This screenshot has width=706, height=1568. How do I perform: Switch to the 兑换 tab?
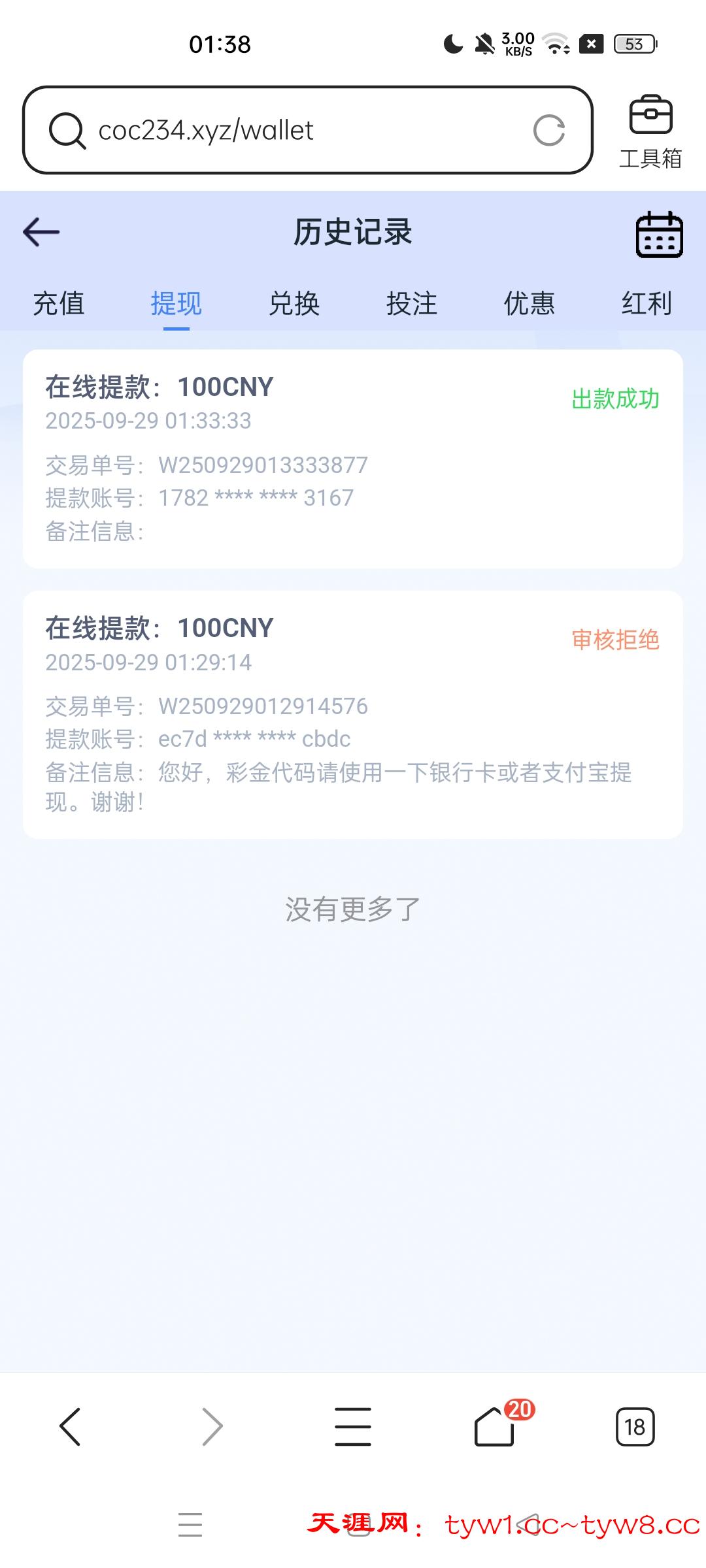(294, 304)
